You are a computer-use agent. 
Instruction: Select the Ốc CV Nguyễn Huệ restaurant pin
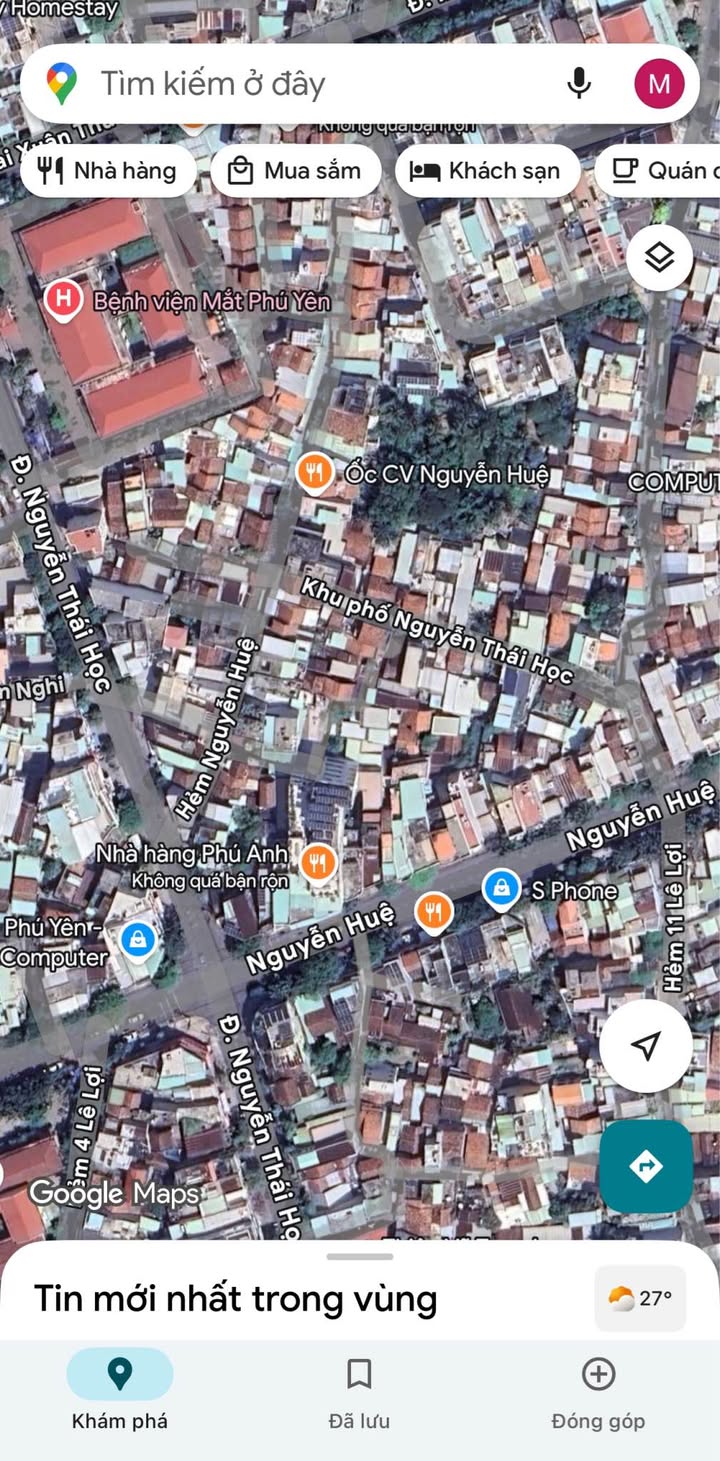click(x=315, y=473)
